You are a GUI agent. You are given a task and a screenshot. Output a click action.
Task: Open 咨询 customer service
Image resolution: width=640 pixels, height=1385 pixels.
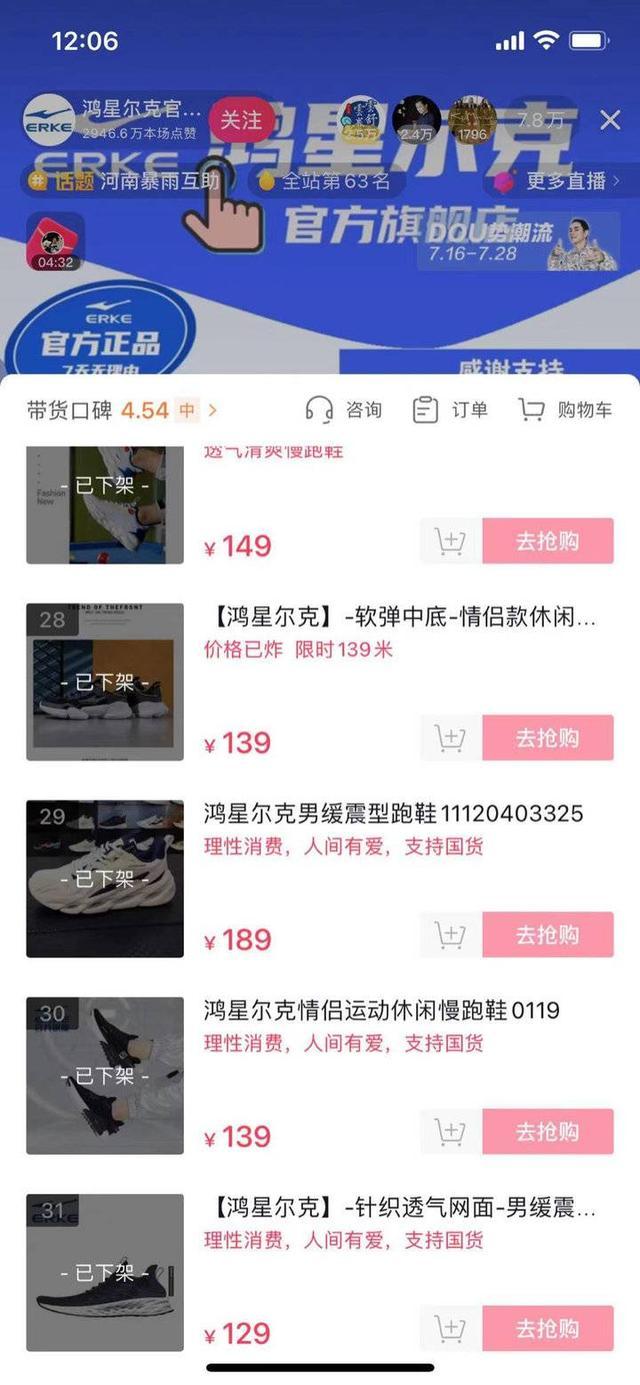pyautogui.click(x=344, y=409)
